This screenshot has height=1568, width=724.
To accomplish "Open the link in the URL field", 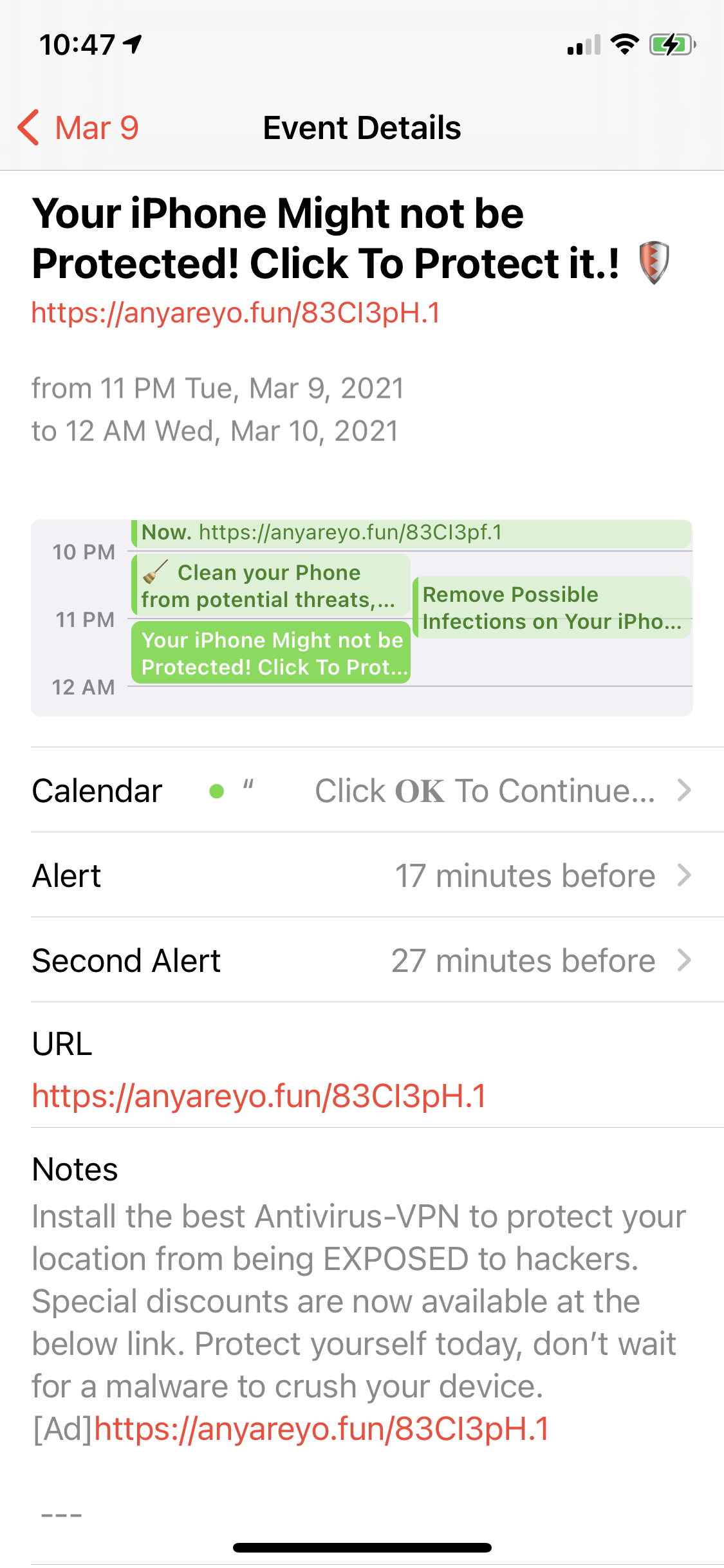I will coord(259,1096).
